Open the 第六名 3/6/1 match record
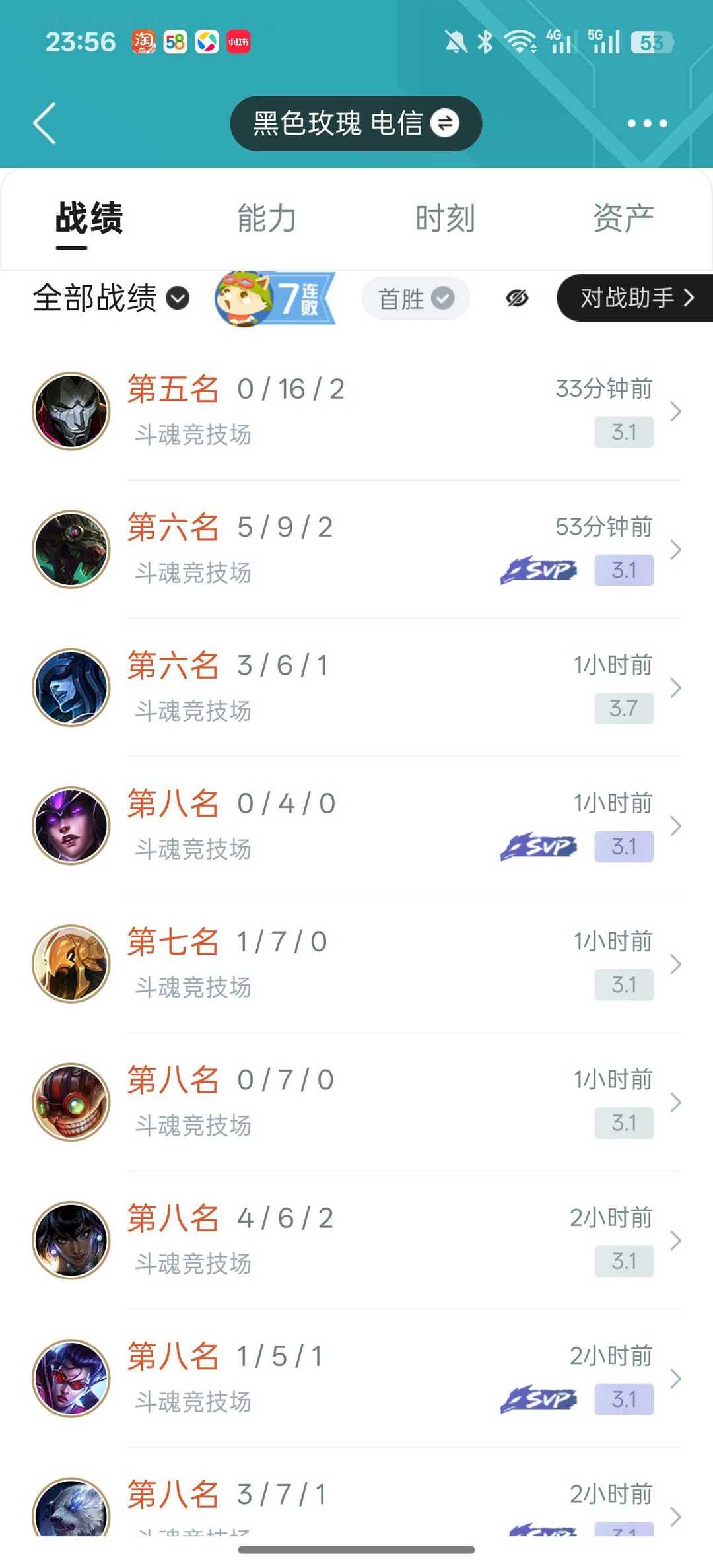The image size is (713, 1568). [x=356, y=687]
